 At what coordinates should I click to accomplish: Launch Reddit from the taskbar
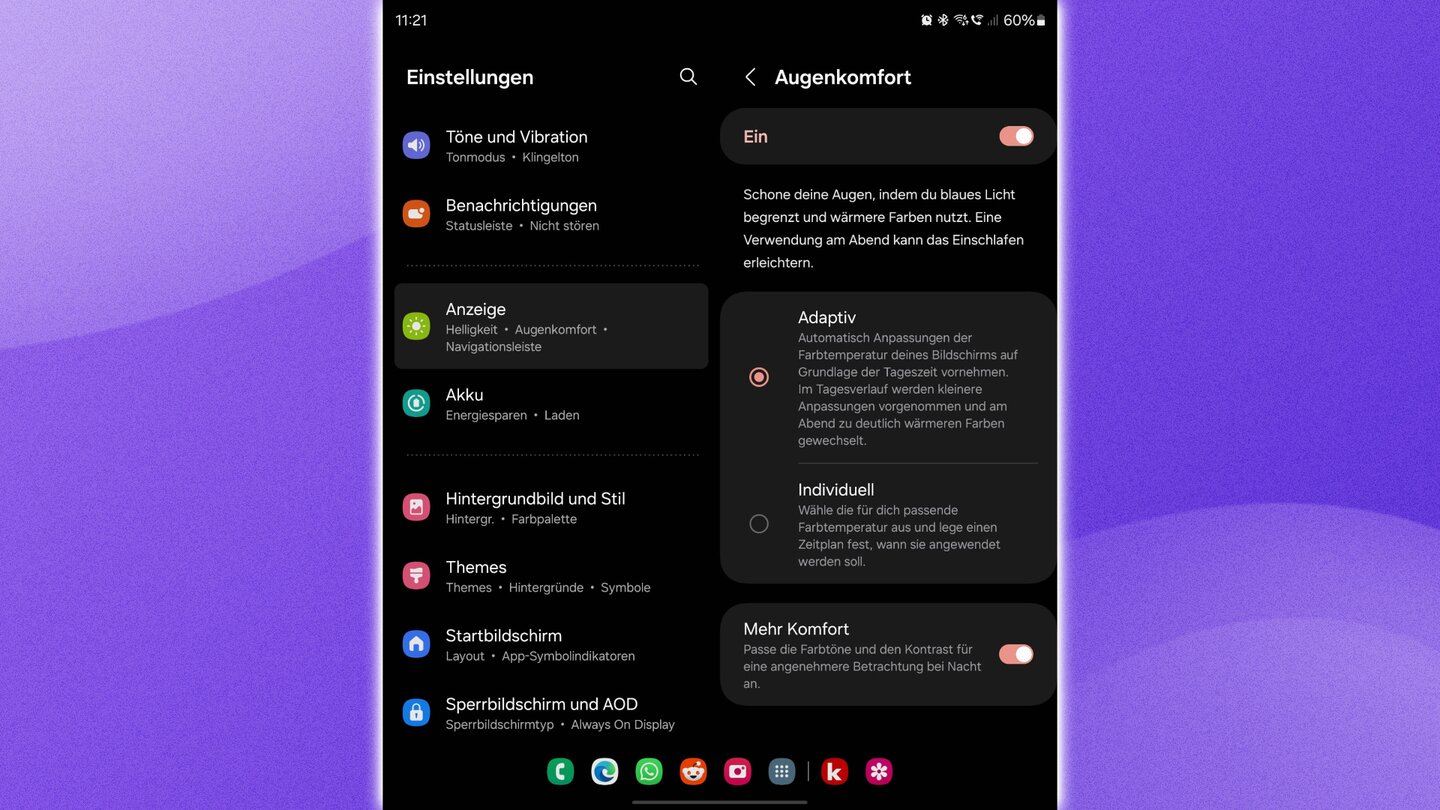[x=693, y=771]
